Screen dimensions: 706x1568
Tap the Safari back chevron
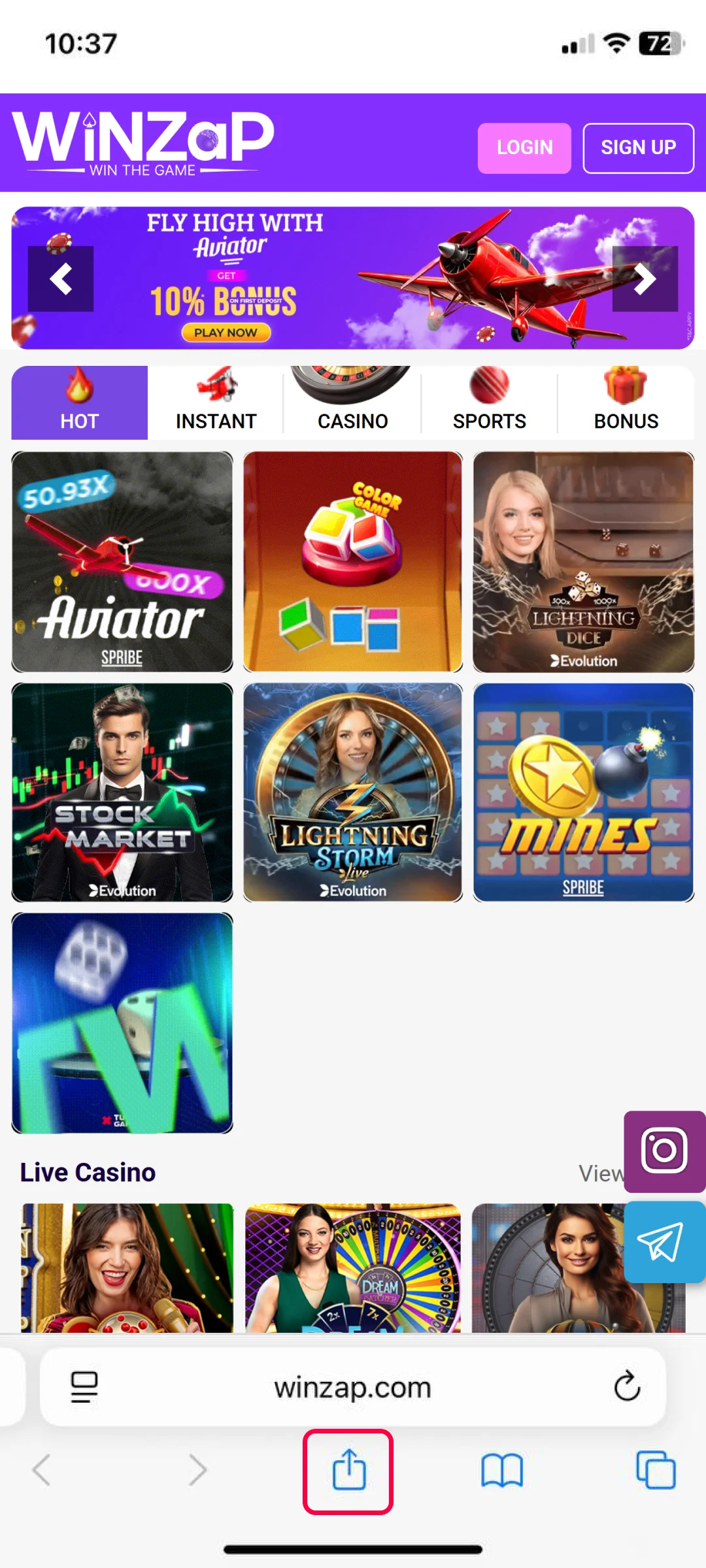click(x=42, y=1470)
